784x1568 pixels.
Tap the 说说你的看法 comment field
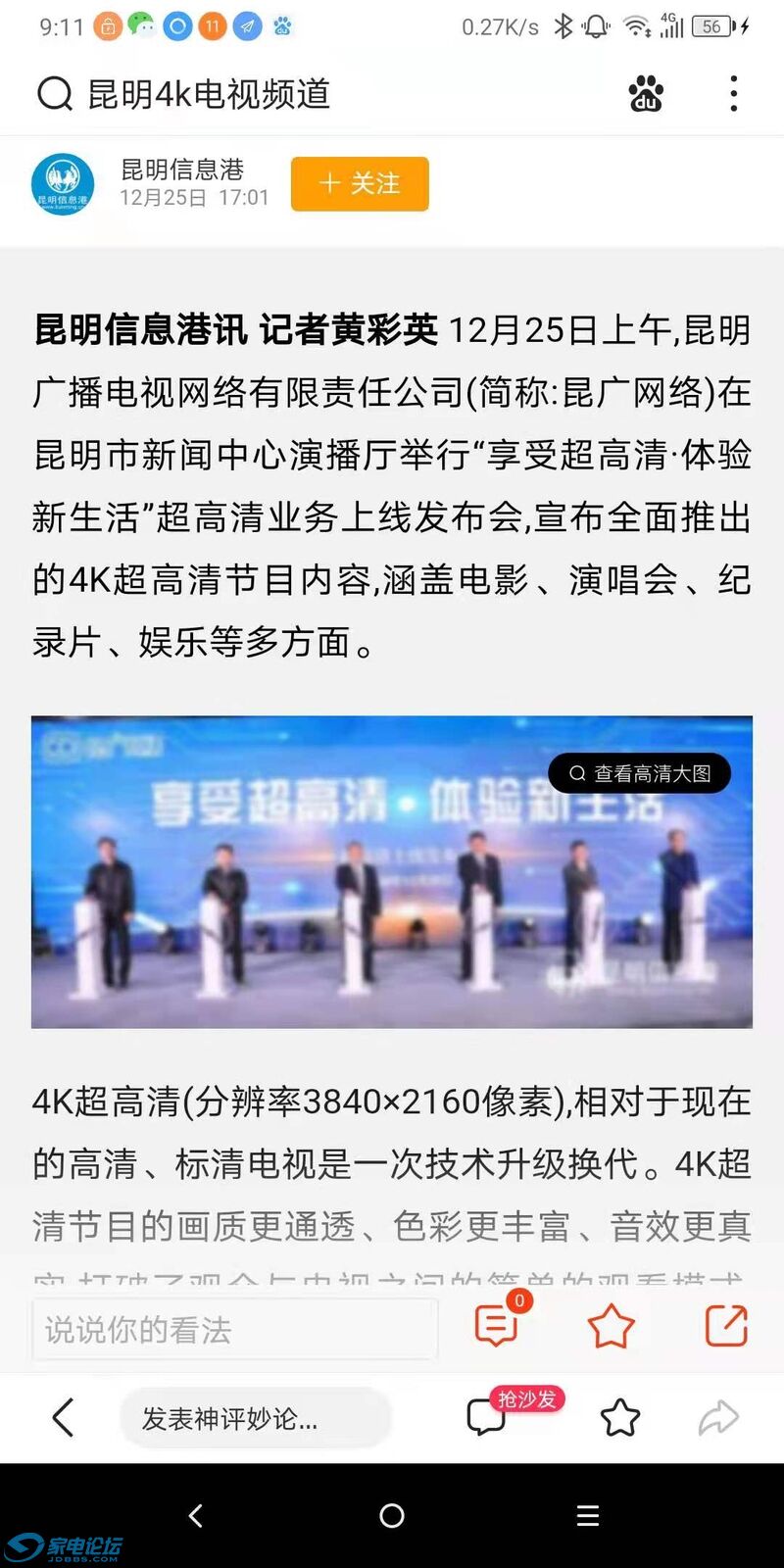point(233,1329)
